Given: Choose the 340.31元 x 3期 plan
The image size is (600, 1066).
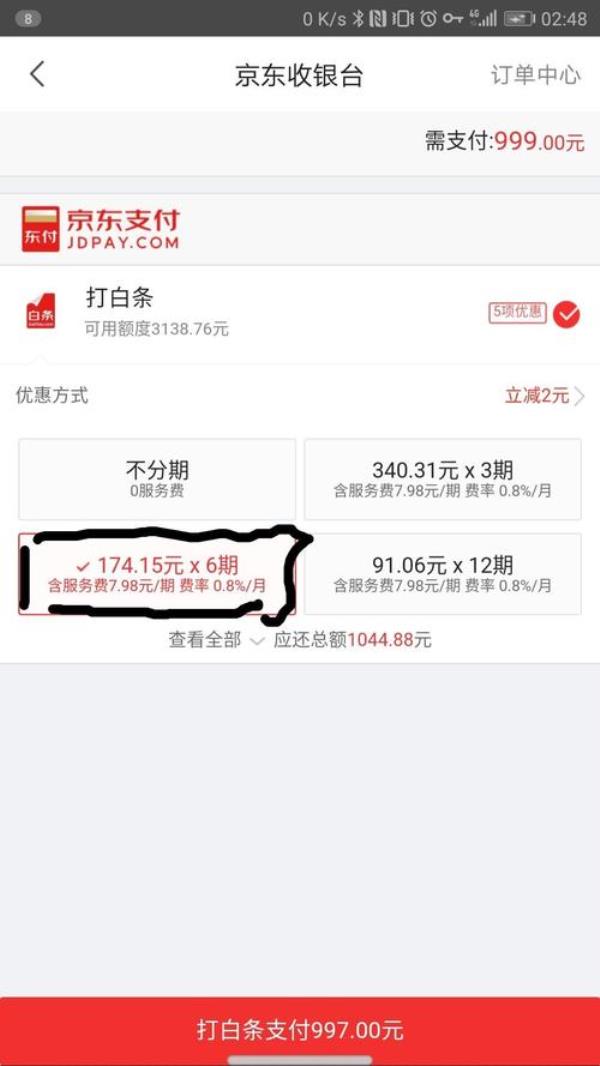Looking at the screenshot, I should (x=442, y=479).
